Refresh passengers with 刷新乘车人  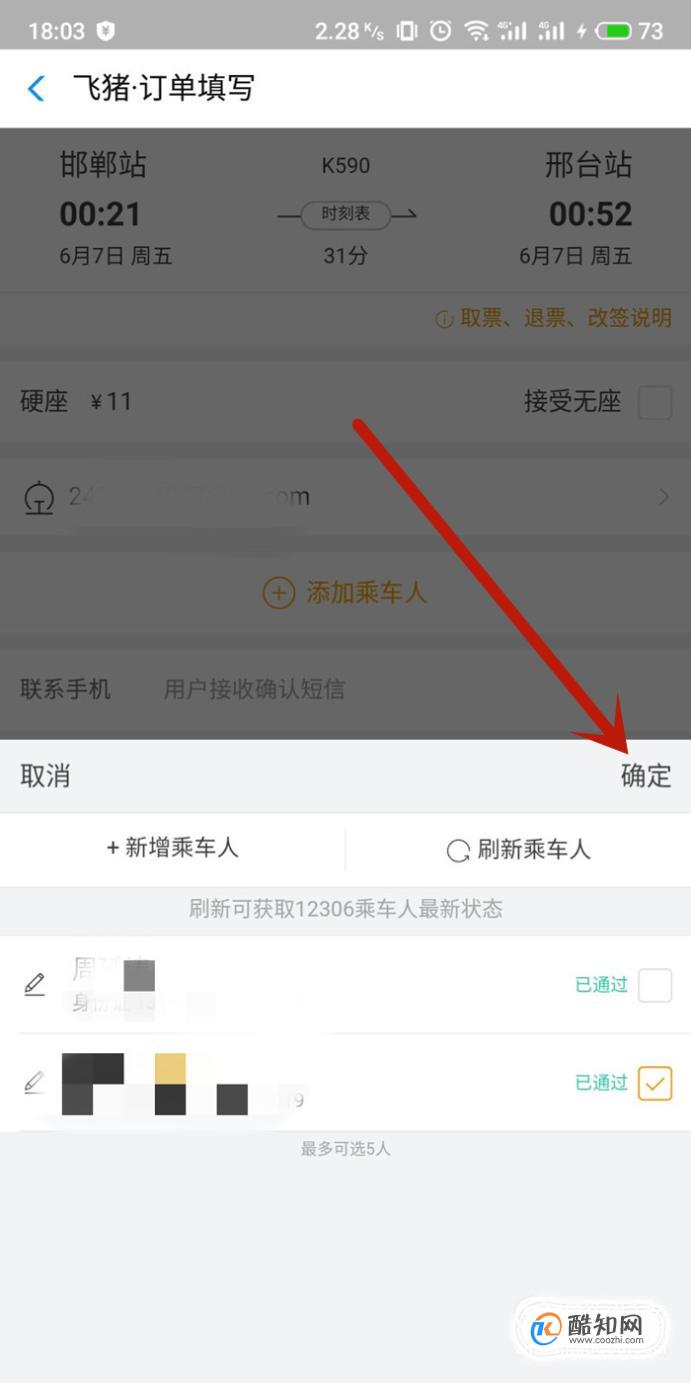pos(518,850)
